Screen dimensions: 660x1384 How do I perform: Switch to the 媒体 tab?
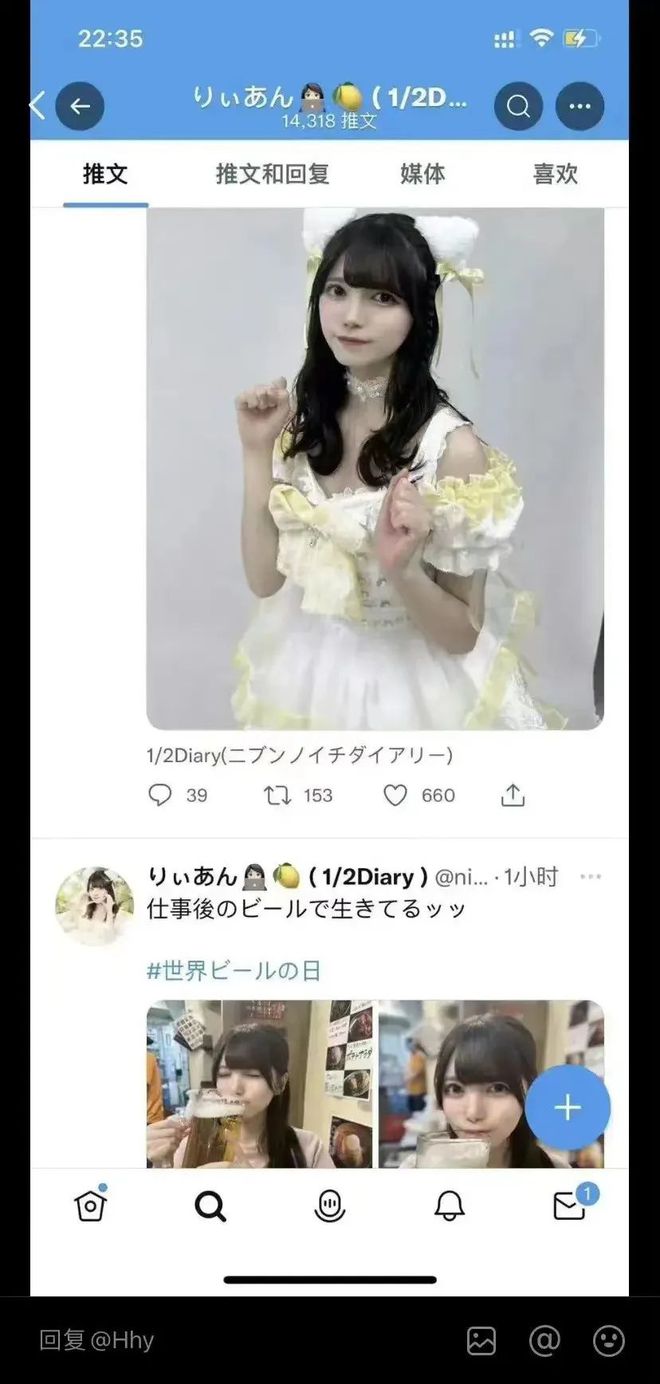click(422, 174)
